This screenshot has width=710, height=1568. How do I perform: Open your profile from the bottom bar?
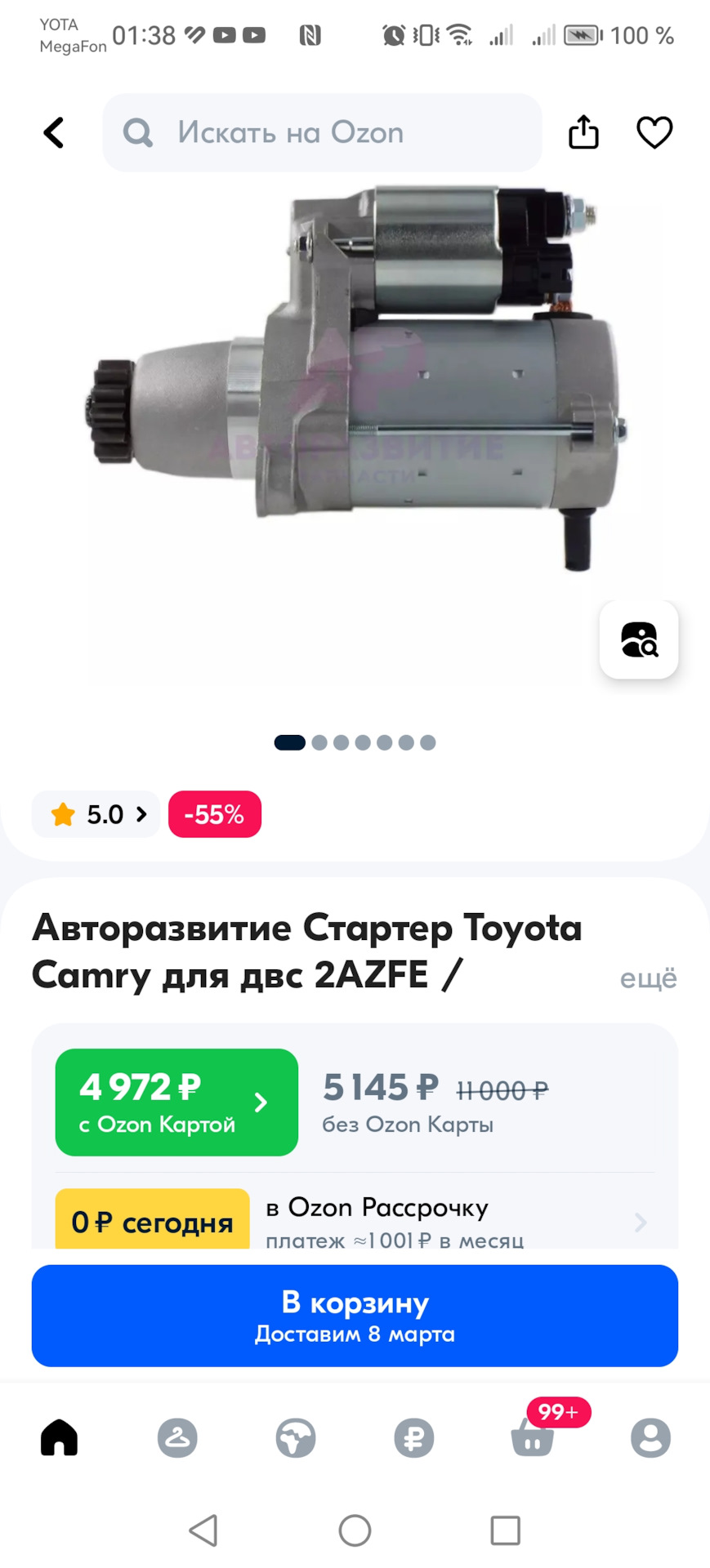click(x=650, y=1437)
